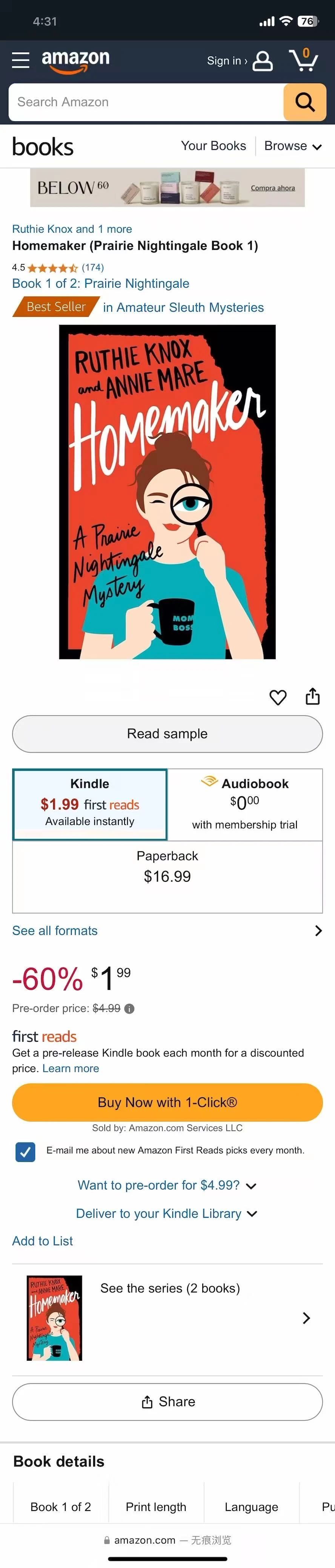Uncheck First Reads email checkbox
The width and height of the screenshot is (335, 1568).
click(25, 1152)
